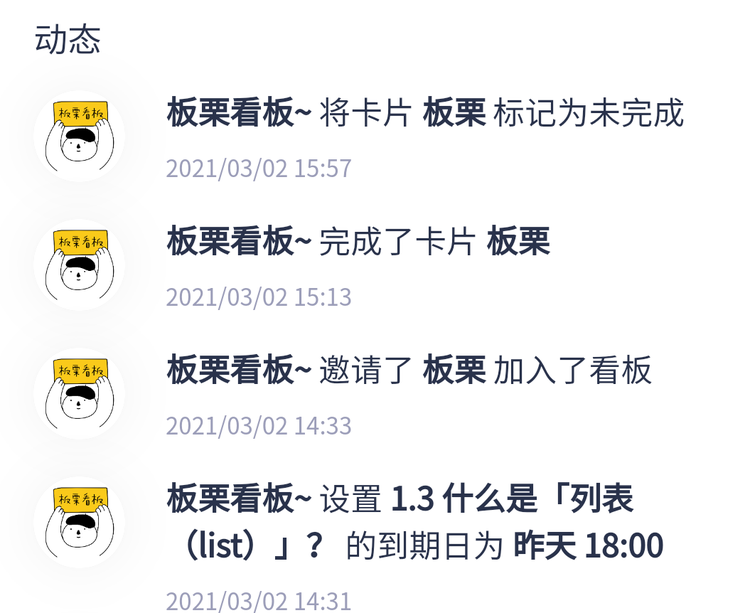Open card 板栗 in 标记为未完成 entry
This screenshot has width=750, height=613.
[x=454, y=114]
